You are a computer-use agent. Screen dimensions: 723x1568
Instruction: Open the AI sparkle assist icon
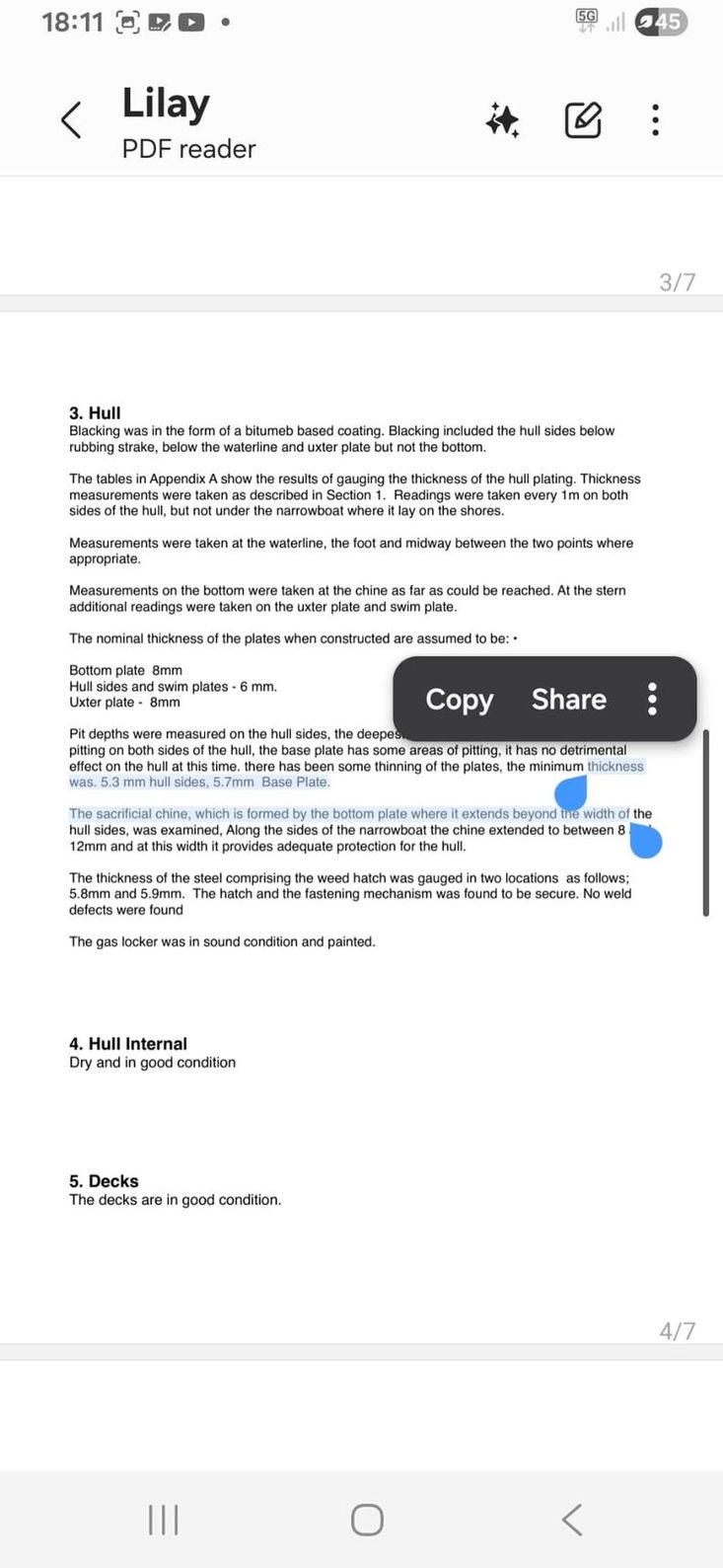(x=502, y=120)
